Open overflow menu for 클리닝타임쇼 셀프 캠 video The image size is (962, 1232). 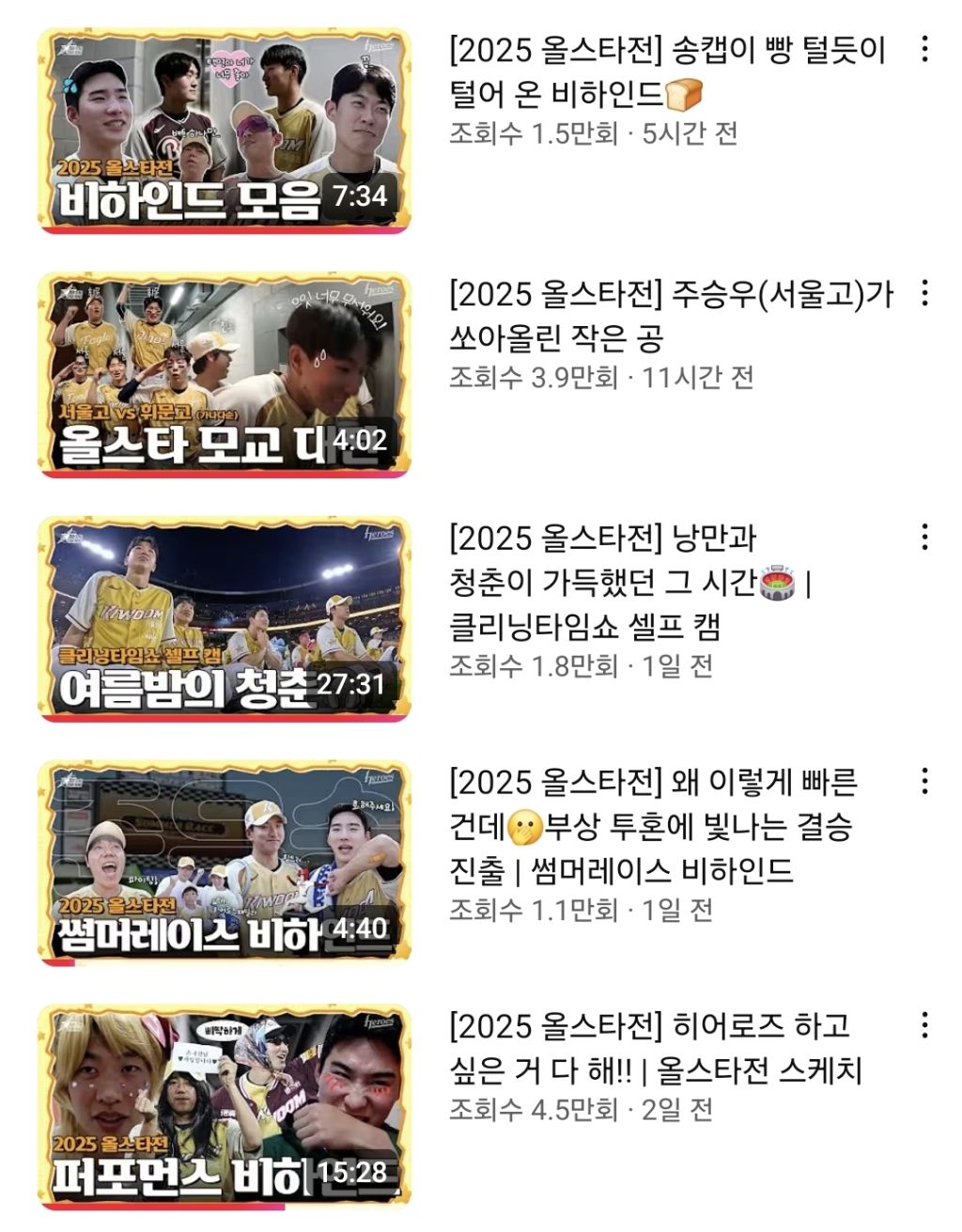925,538
